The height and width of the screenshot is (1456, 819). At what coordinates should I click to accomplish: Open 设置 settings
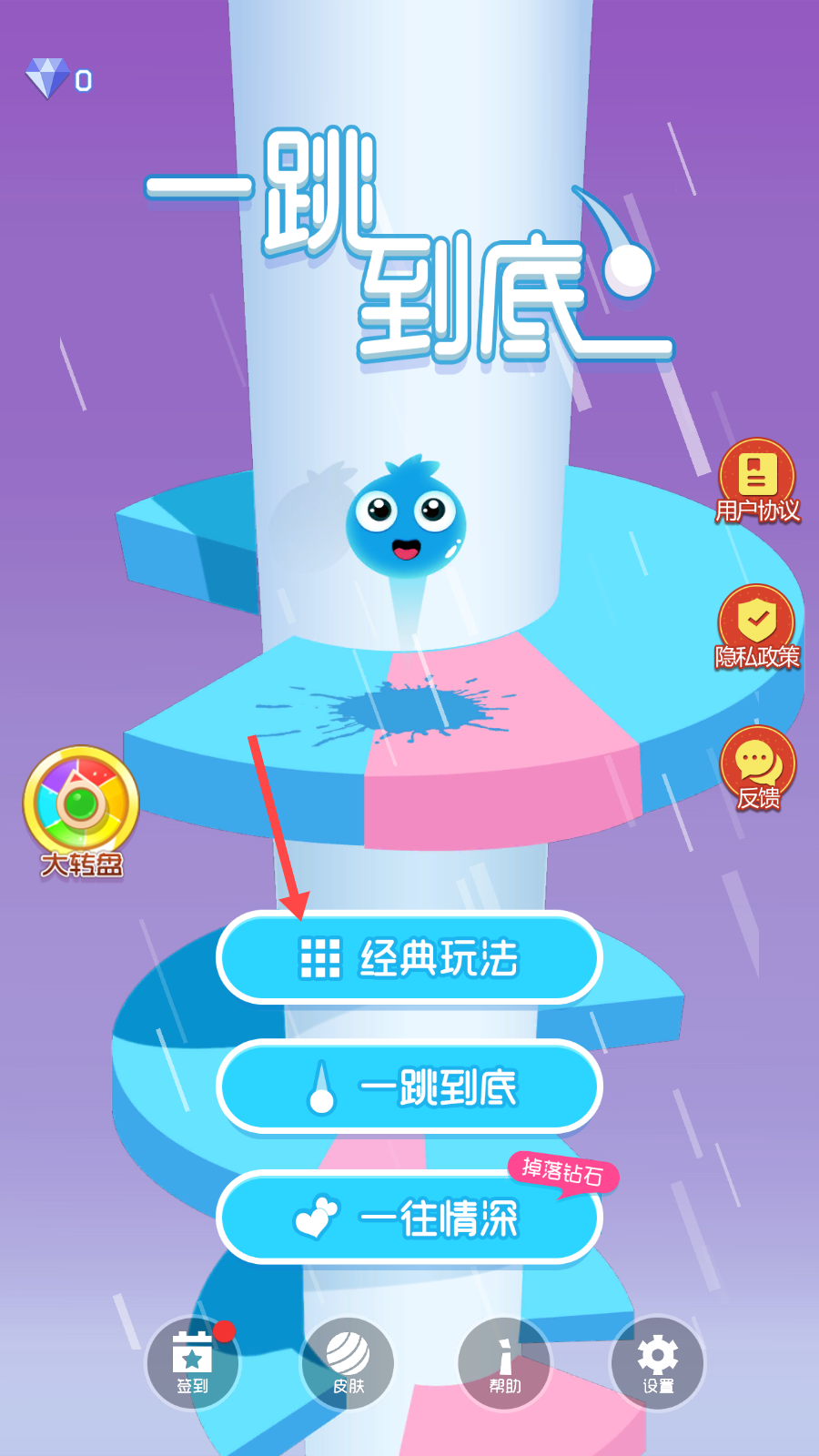click(658, 1363)
